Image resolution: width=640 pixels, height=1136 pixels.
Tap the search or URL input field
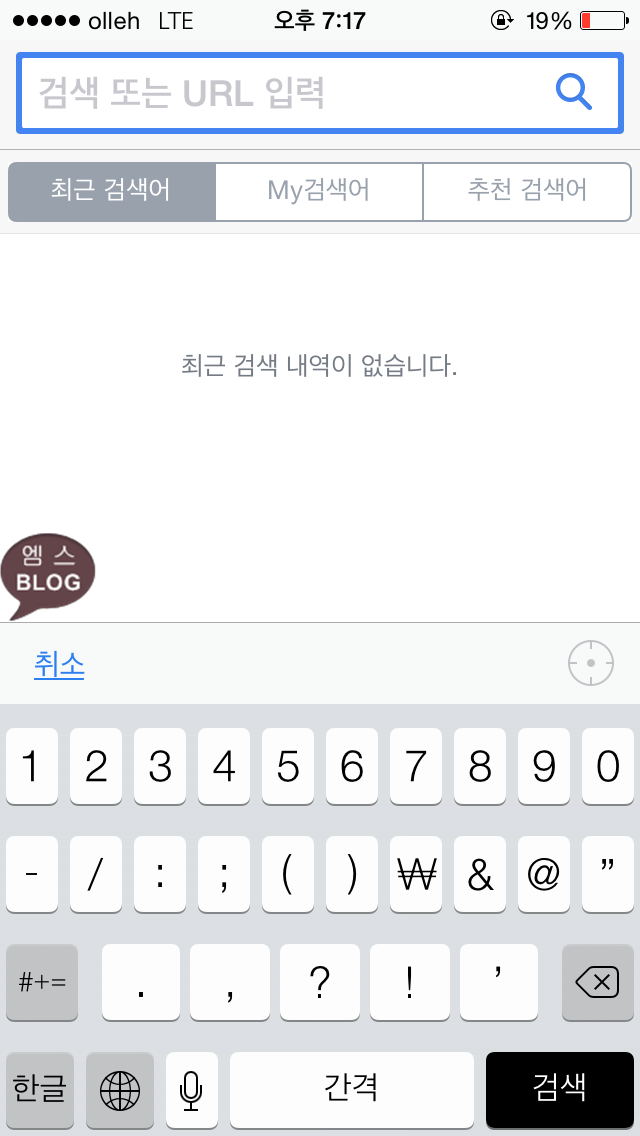click(x=320, y=93)
